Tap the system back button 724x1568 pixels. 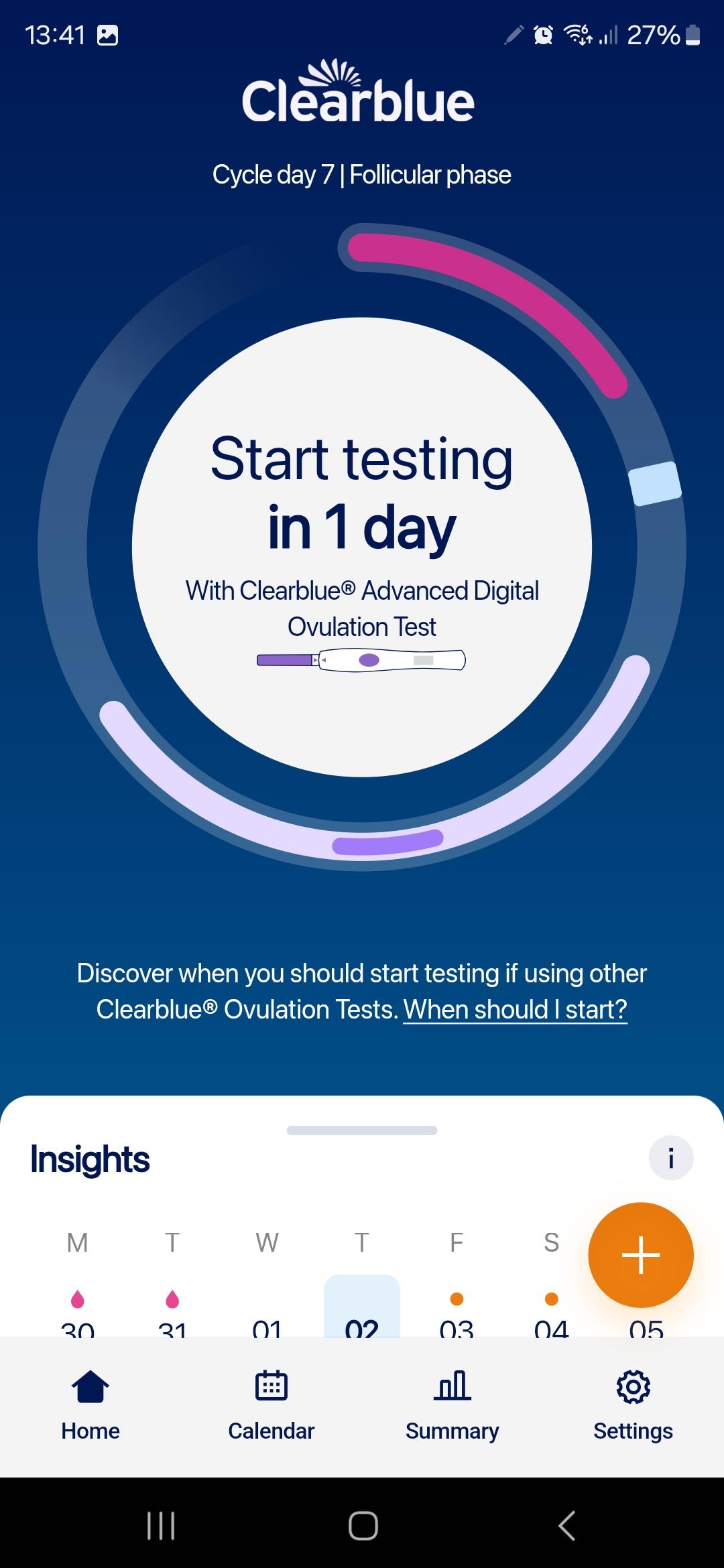566,1526
